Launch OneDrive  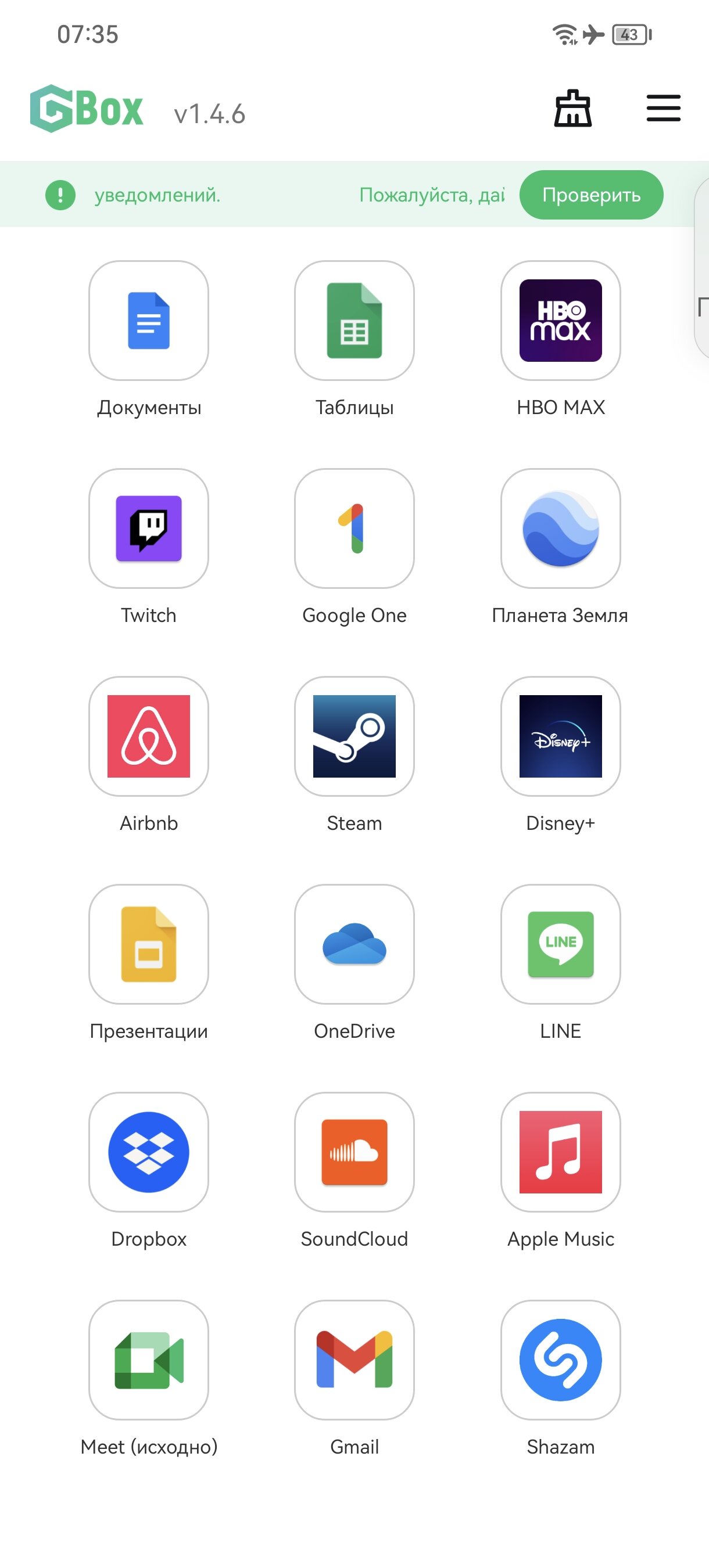(x=354, y=944)
